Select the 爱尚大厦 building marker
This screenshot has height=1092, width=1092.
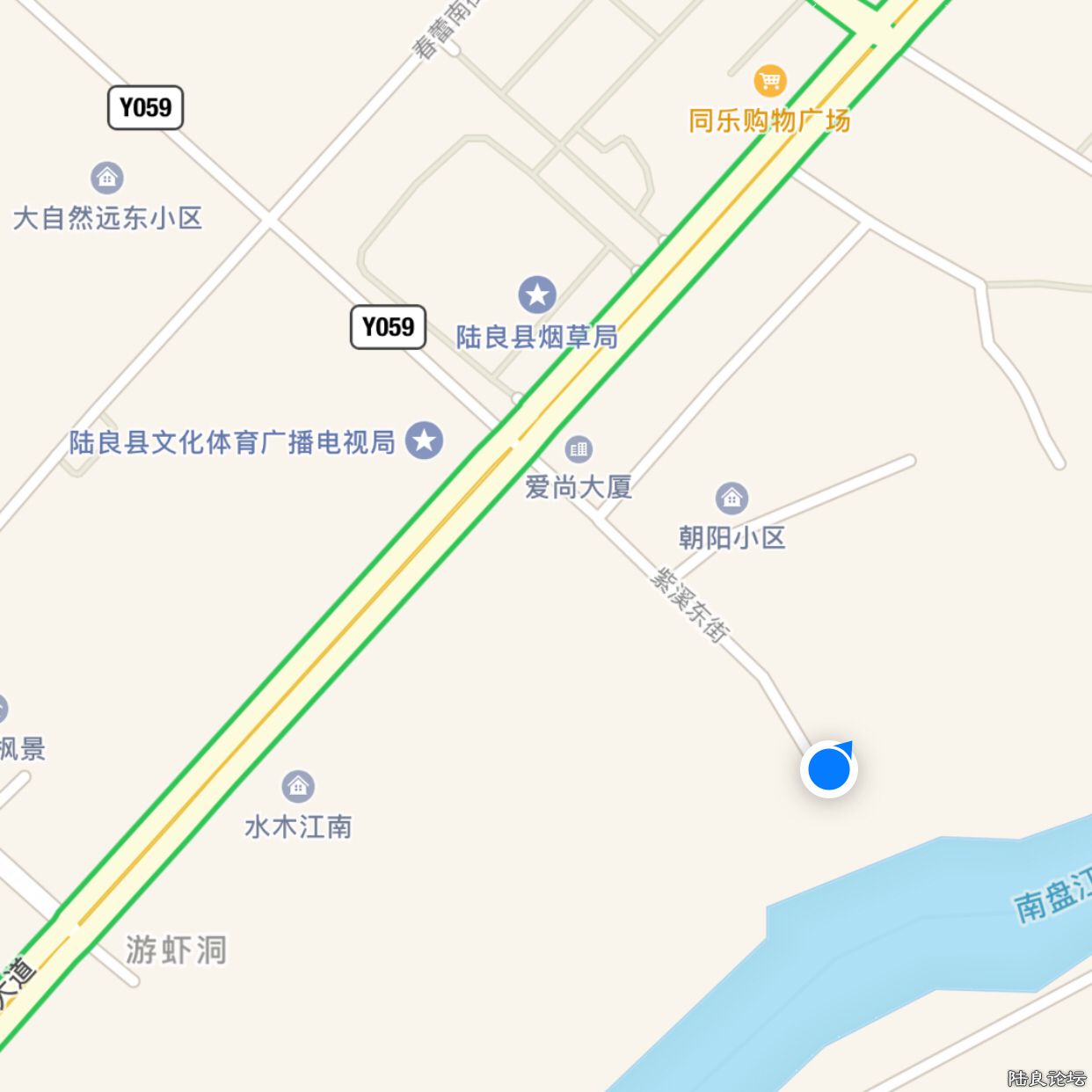point(578,449)
